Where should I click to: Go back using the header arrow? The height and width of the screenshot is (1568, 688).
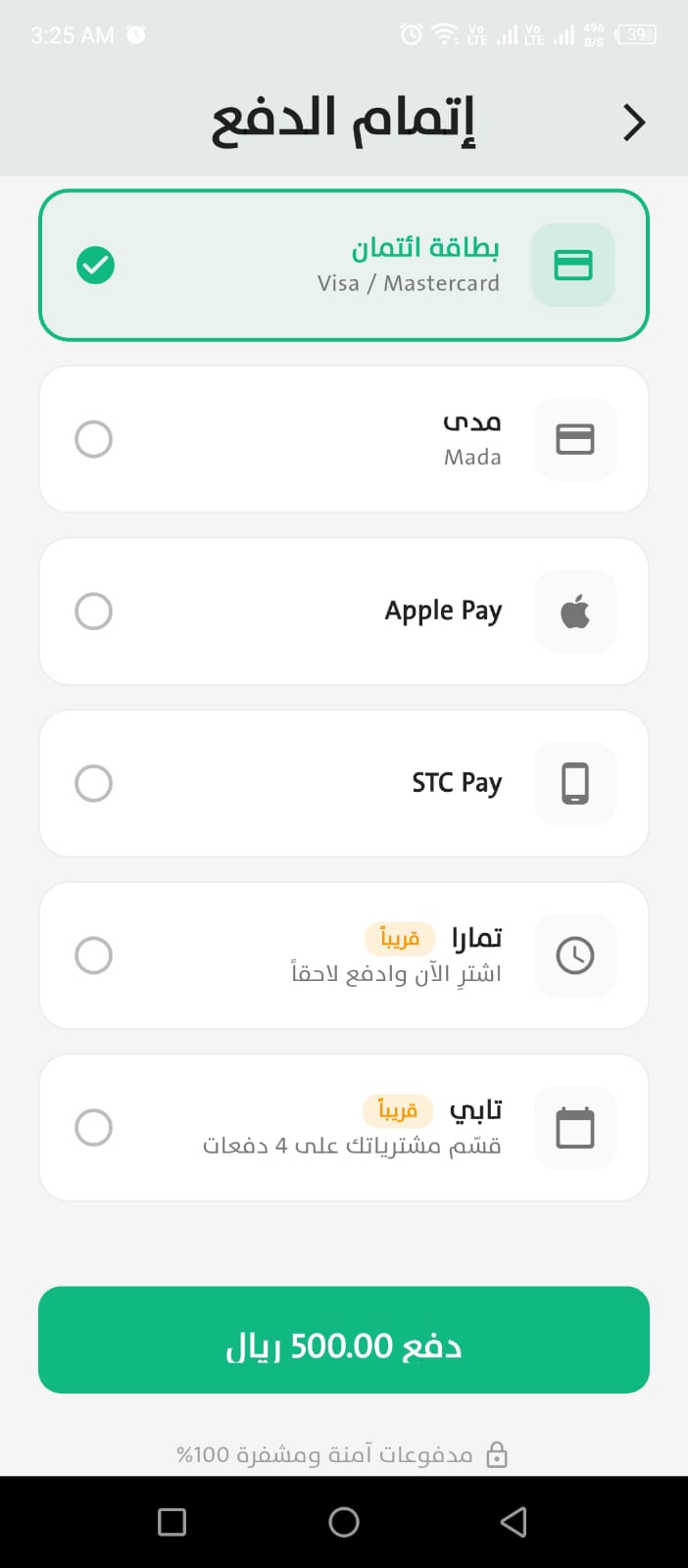click(634, 122)
